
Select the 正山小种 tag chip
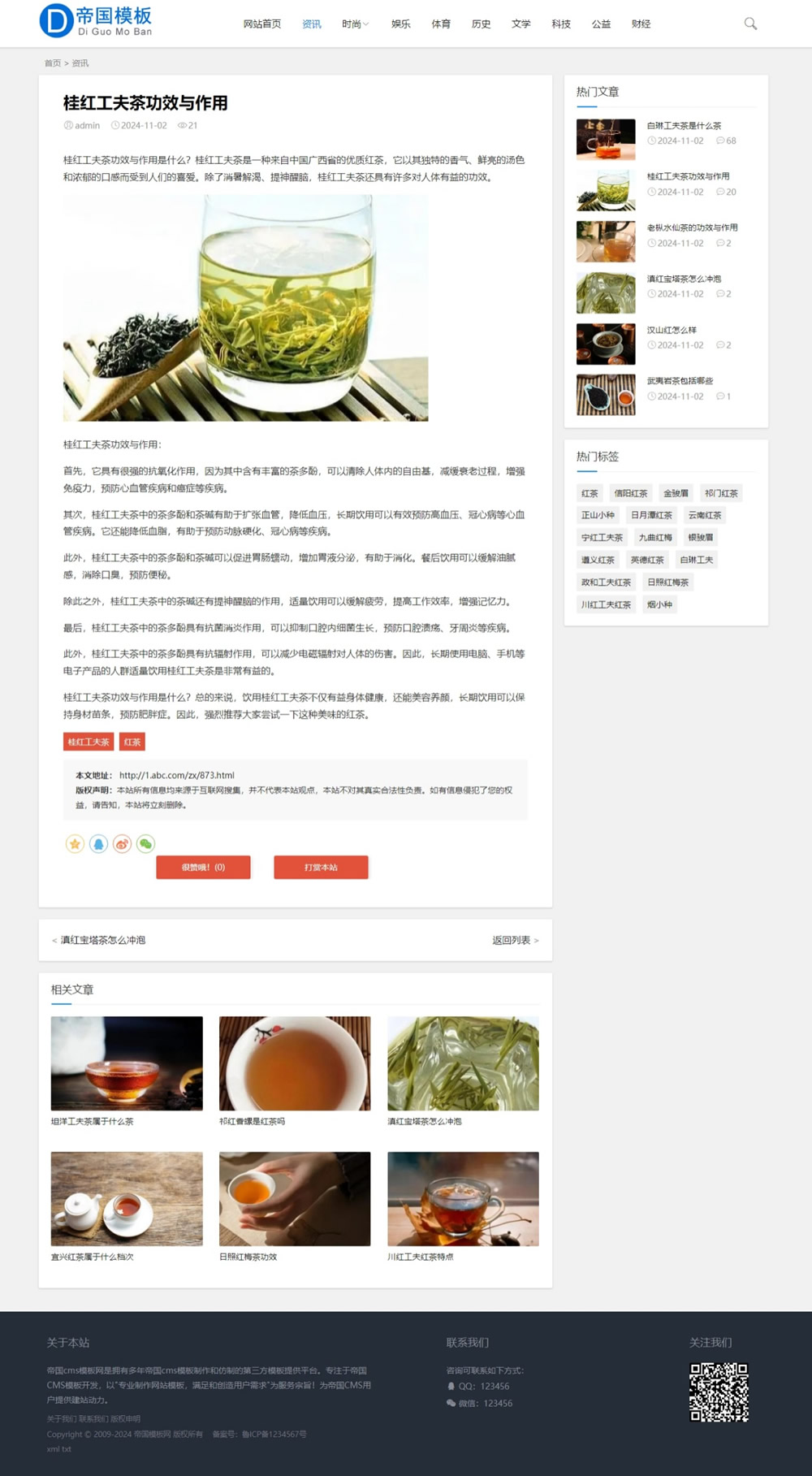pos(598,515)
